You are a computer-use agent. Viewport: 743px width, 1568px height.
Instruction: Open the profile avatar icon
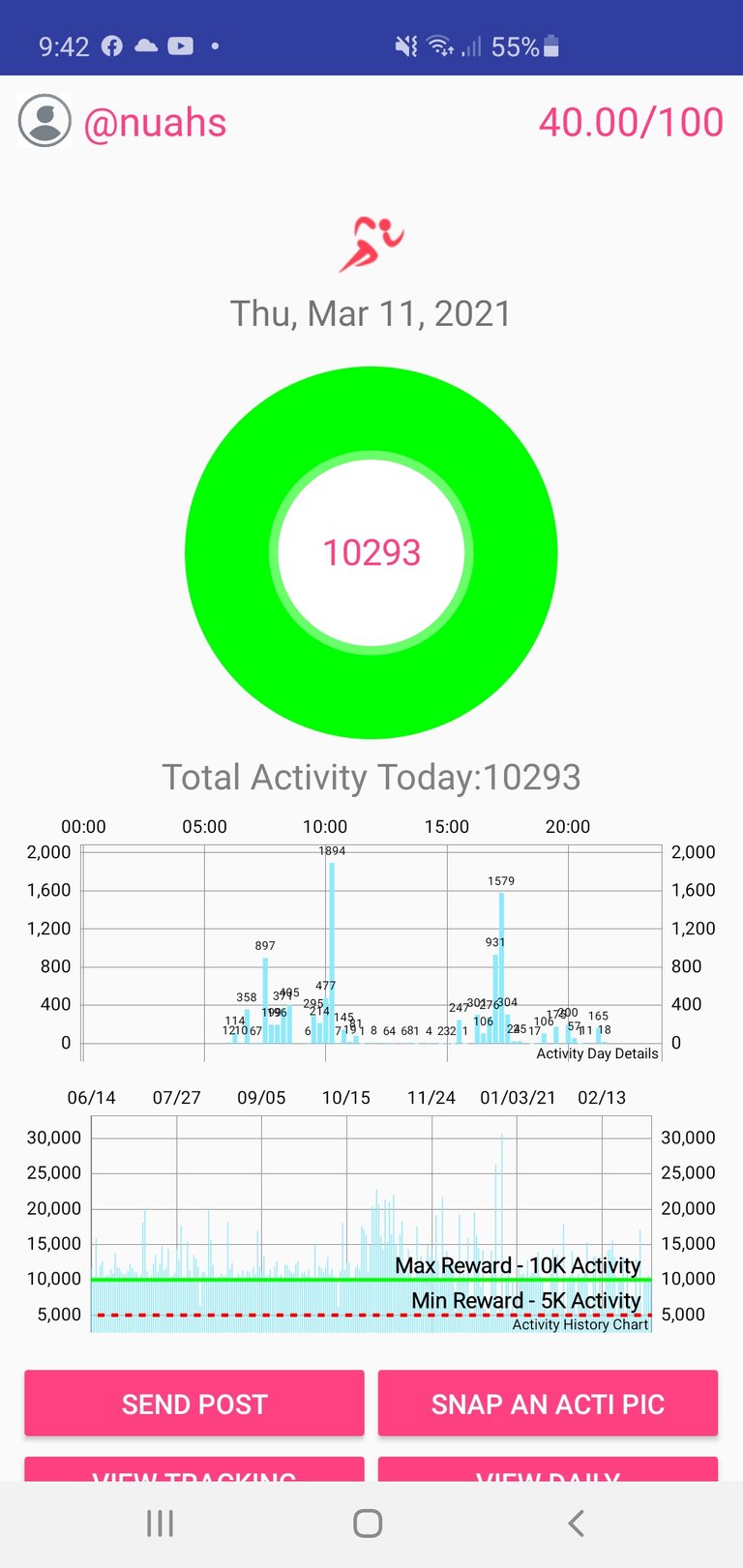tap(45, 121)
